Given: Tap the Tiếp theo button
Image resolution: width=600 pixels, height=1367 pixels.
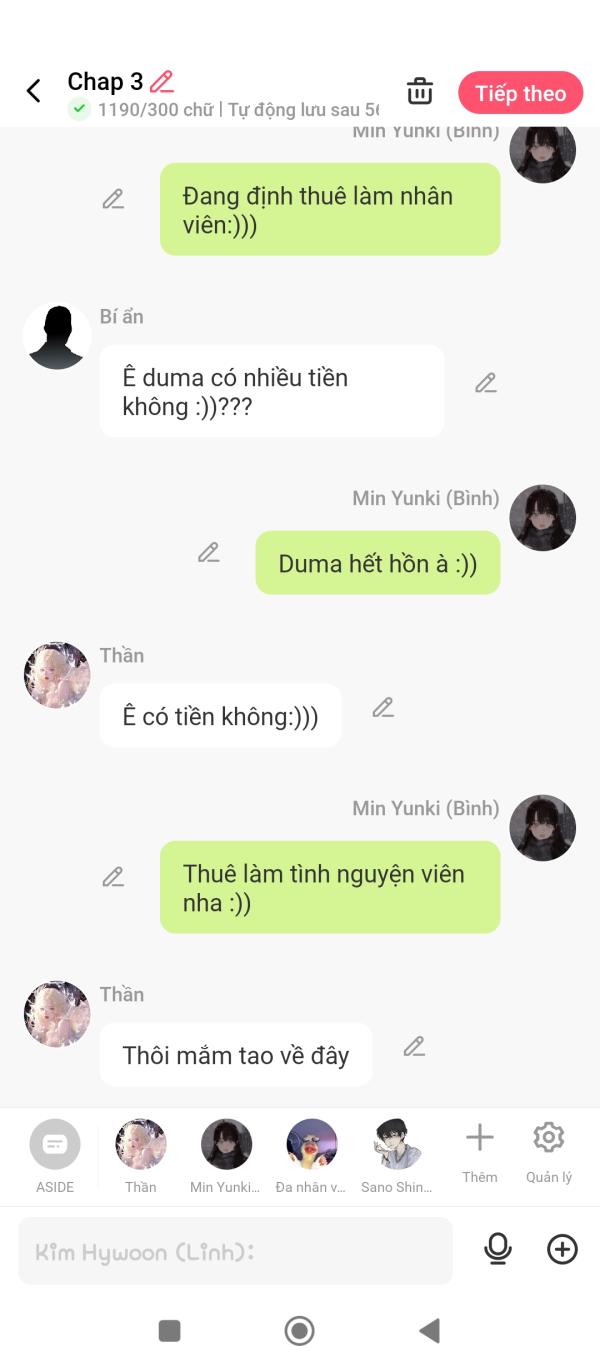Looking at the screenshot, I should 520,93.
